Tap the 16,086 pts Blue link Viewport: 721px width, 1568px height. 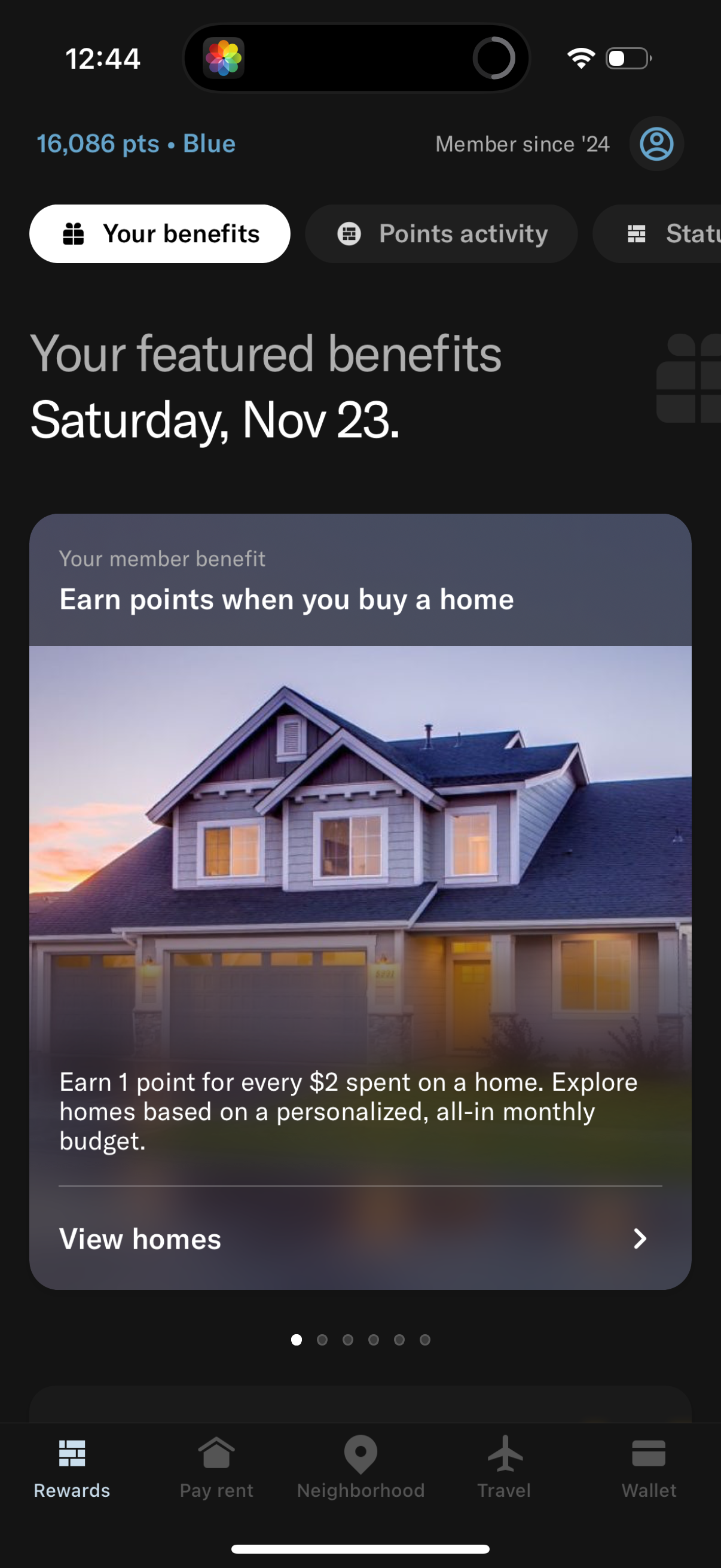(x=136, y=144)
